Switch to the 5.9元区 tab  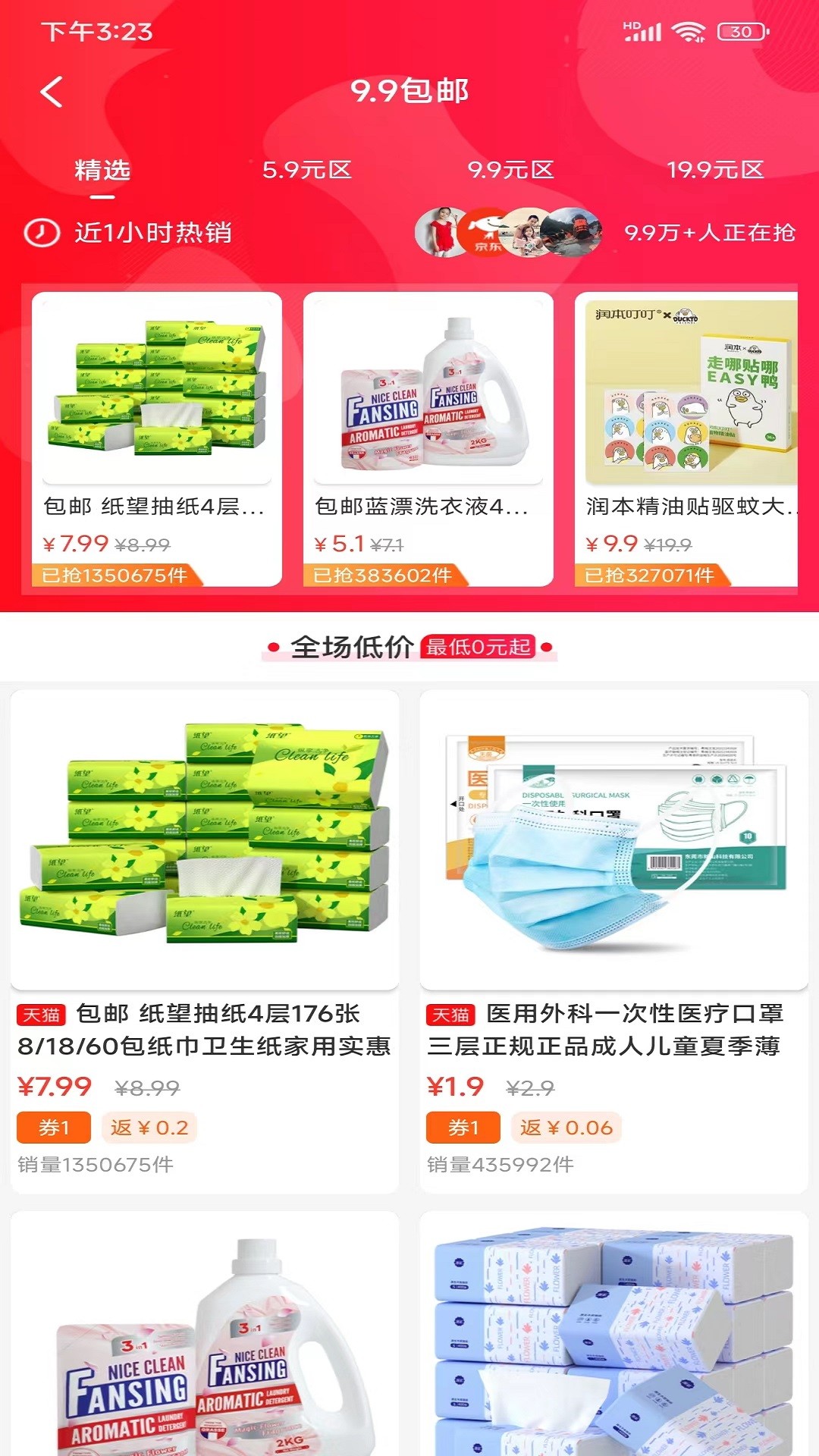pos(307,170)
